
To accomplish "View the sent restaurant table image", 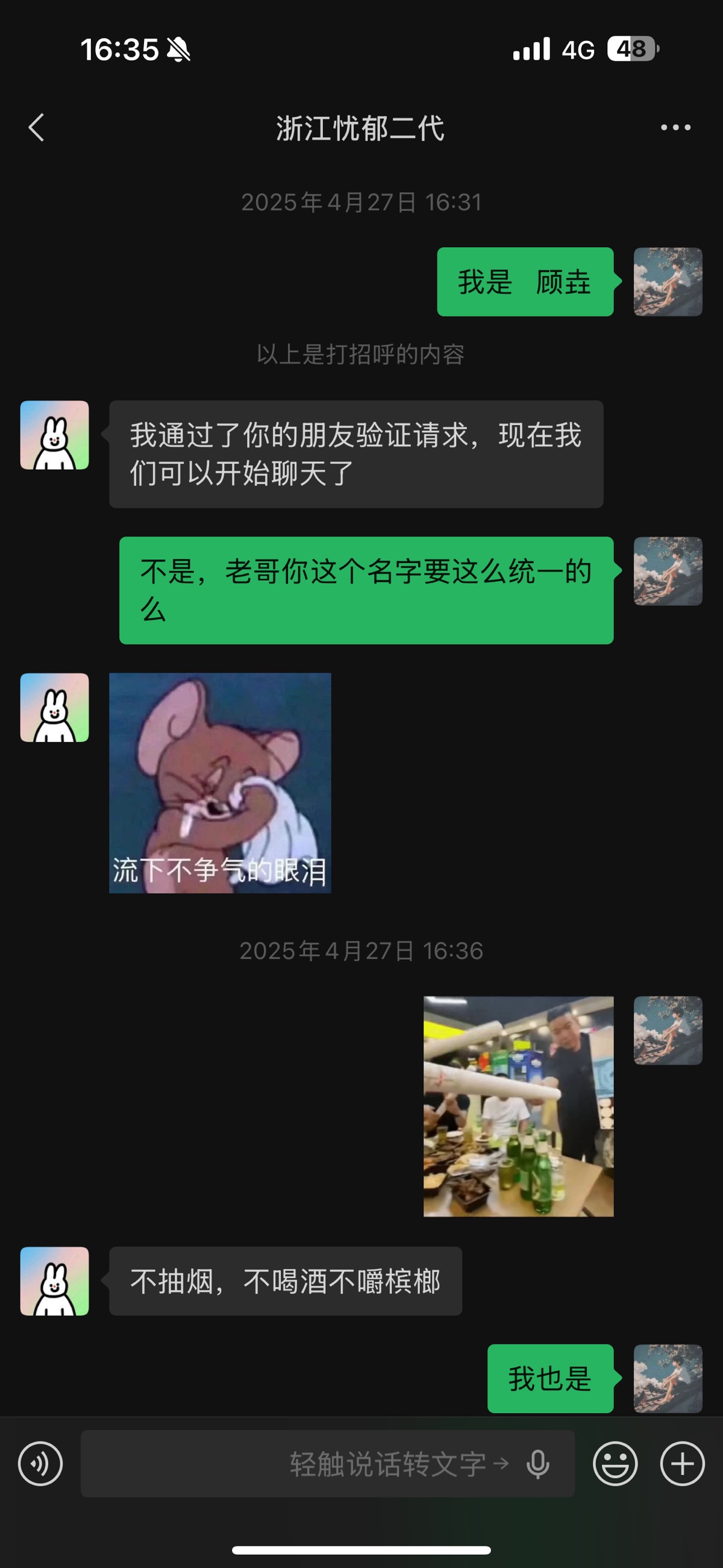I will 519,1106.
